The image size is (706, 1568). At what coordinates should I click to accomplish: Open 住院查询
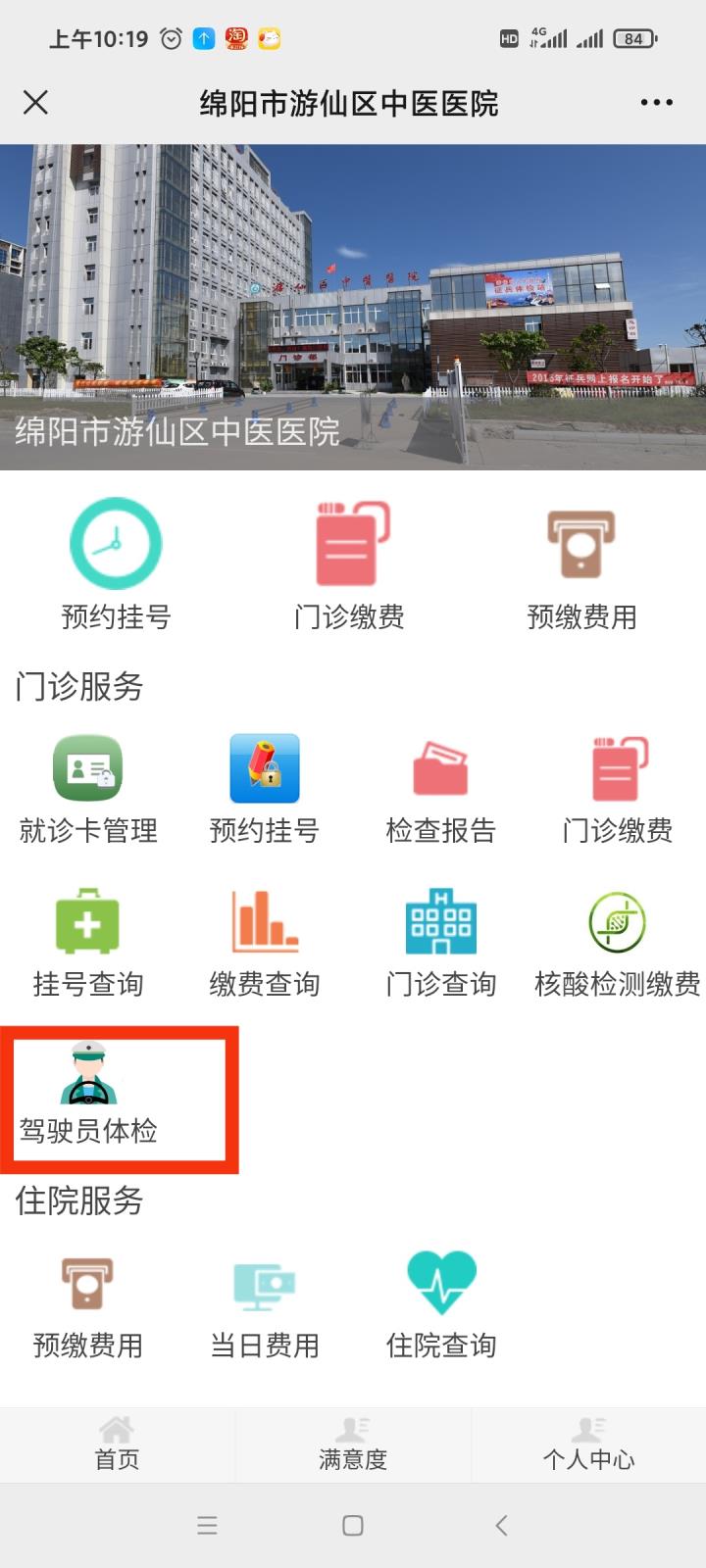point(441,1305)
